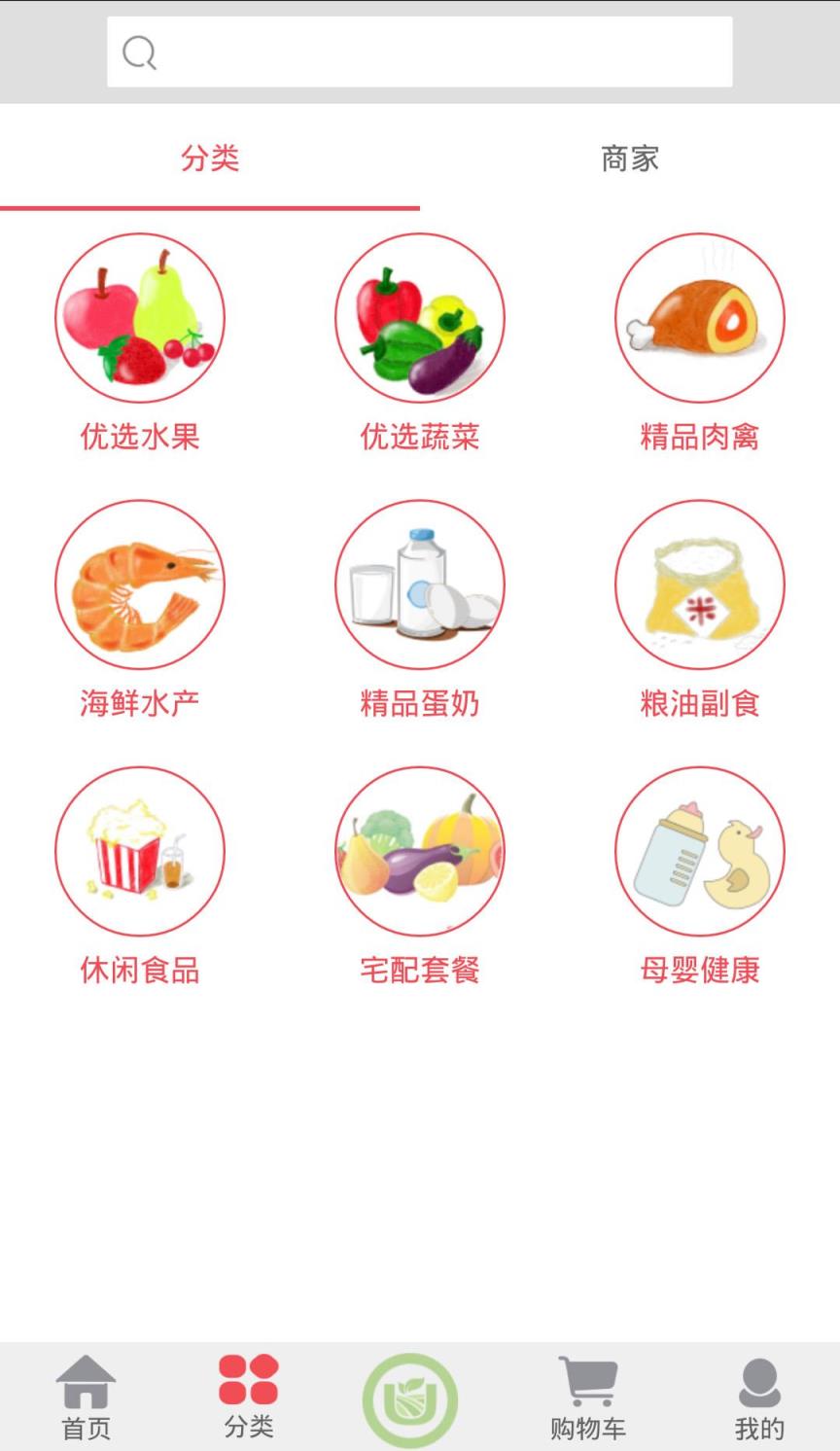
Task: Tap the green leaf home button in navbar
Action: [409, 1398]
